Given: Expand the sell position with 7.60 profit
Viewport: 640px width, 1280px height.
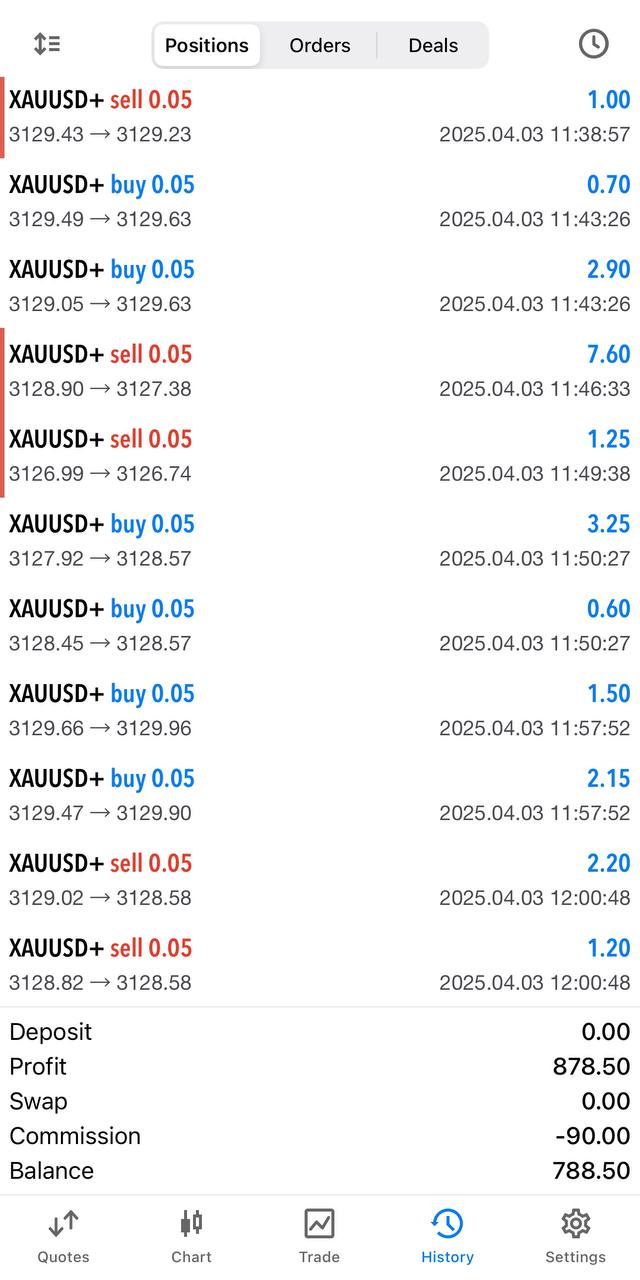Looking at the screenshot, I should (320, 371).
